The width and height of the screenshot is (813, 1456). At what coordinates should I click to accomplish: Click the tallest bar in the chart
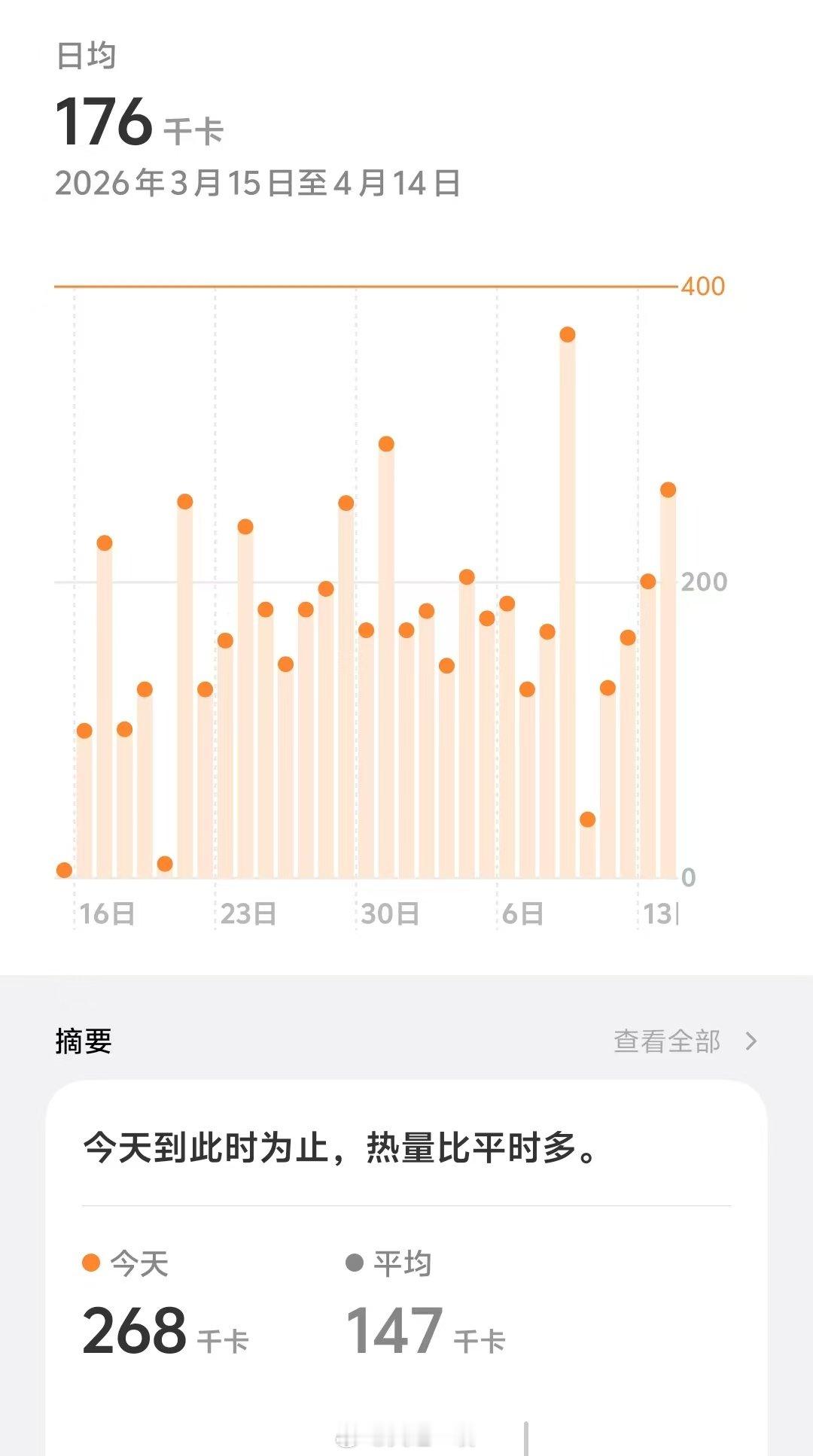[x=567, y=602]
